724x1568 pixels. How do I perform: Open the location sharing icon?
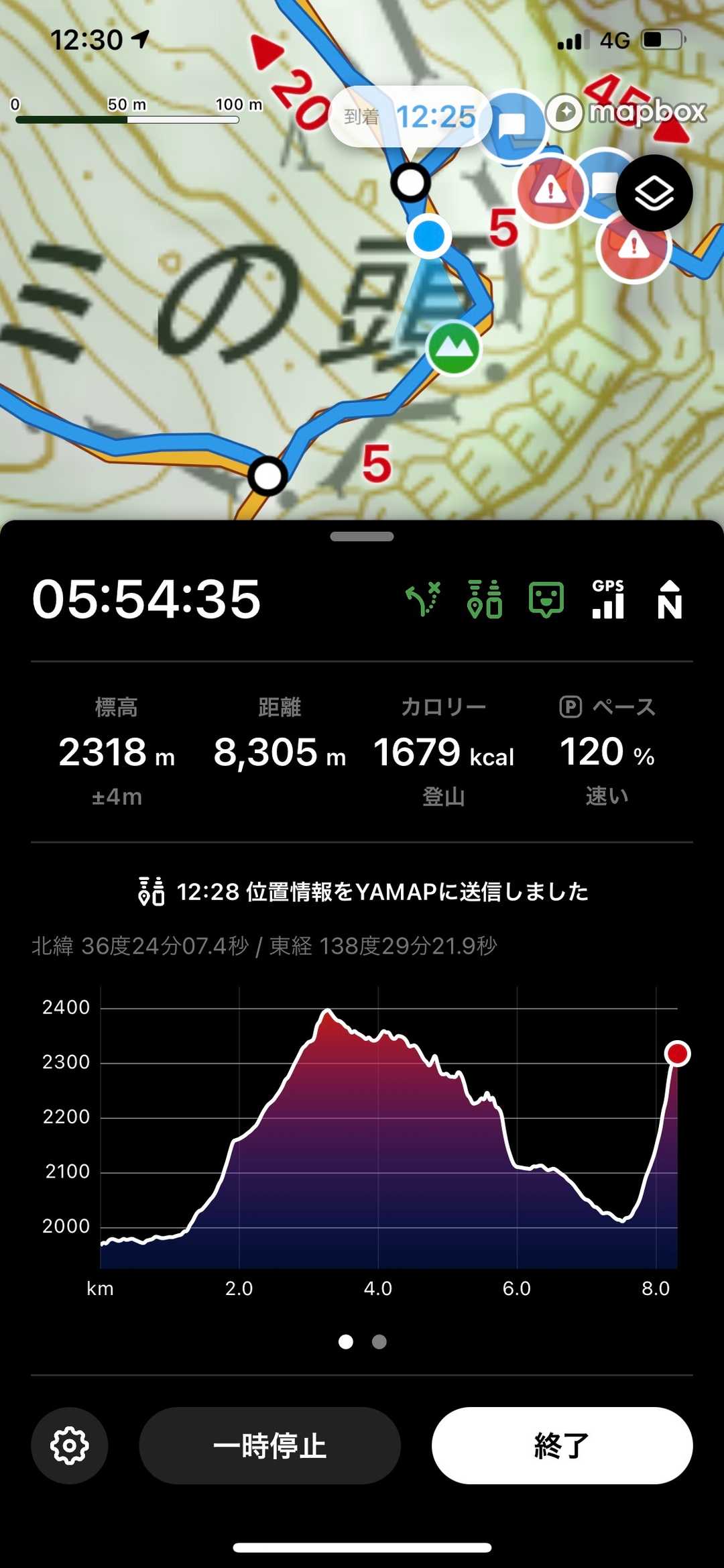[x=485, y=599]
